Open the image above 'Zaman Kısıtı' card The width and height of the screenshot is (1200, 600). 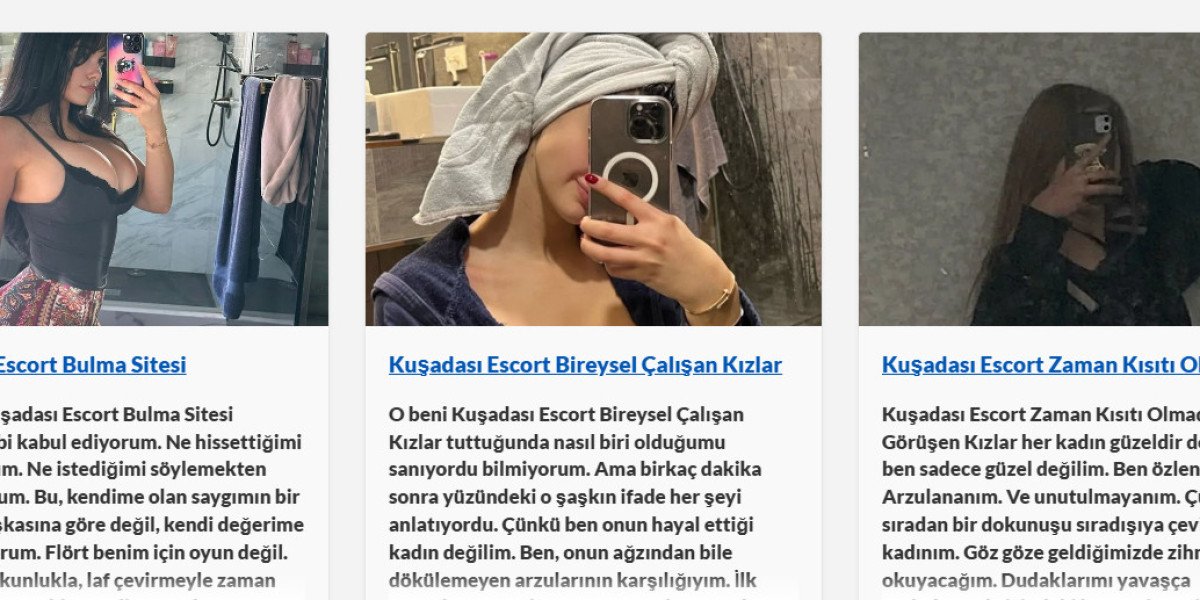(1029, 180)
